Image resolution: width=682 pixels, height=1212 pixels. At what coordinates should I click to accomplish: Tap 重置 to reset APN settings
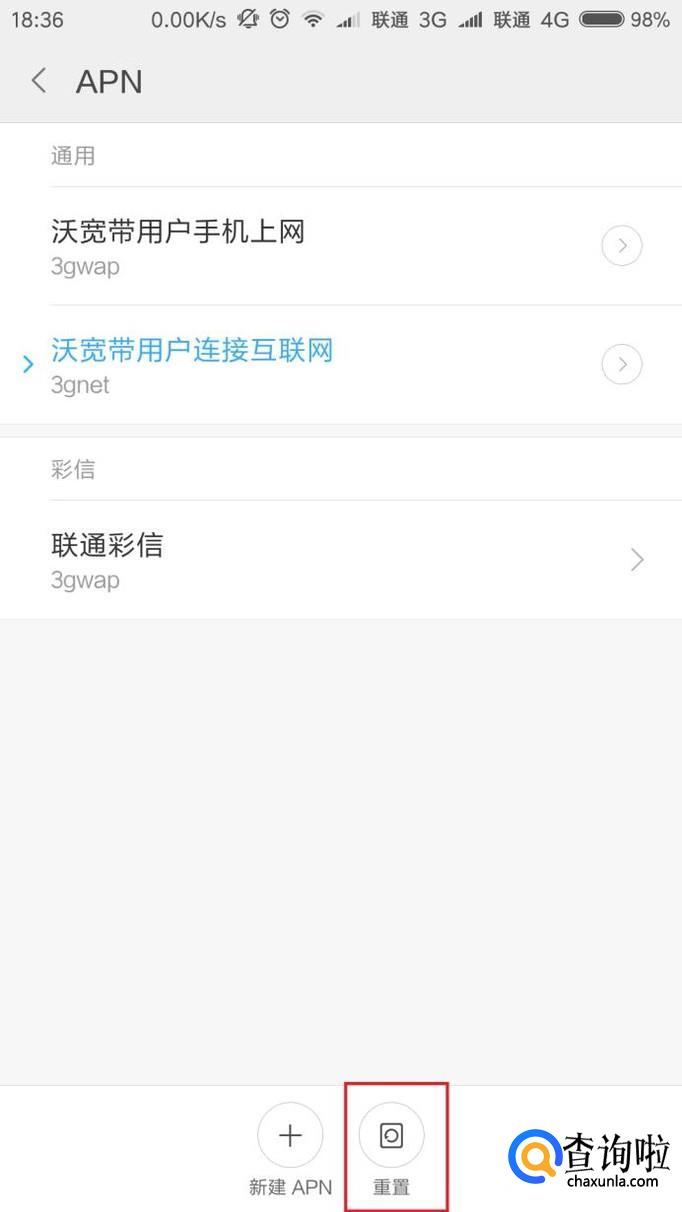point(392,1137)
